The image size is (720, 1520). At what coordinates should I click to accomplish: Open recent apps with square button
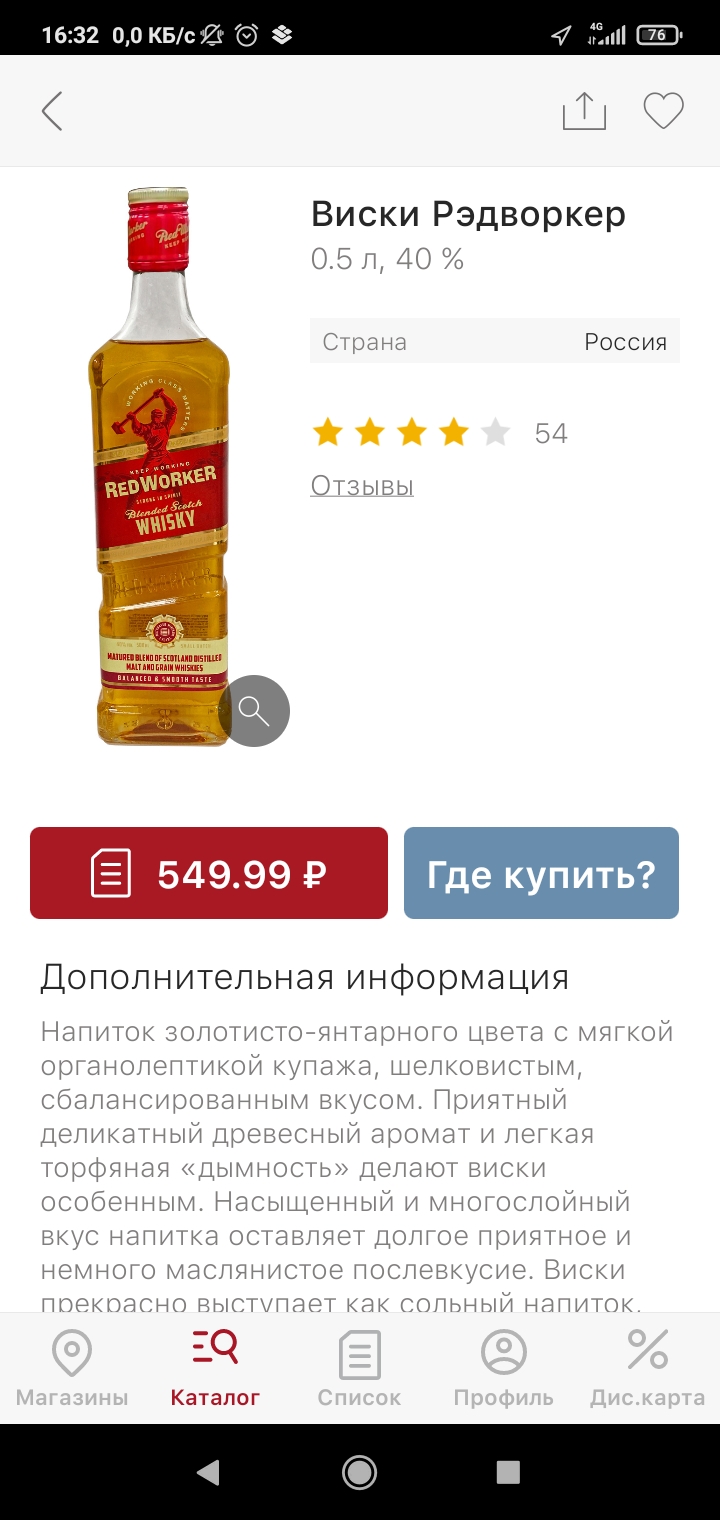pos(508,1471)
